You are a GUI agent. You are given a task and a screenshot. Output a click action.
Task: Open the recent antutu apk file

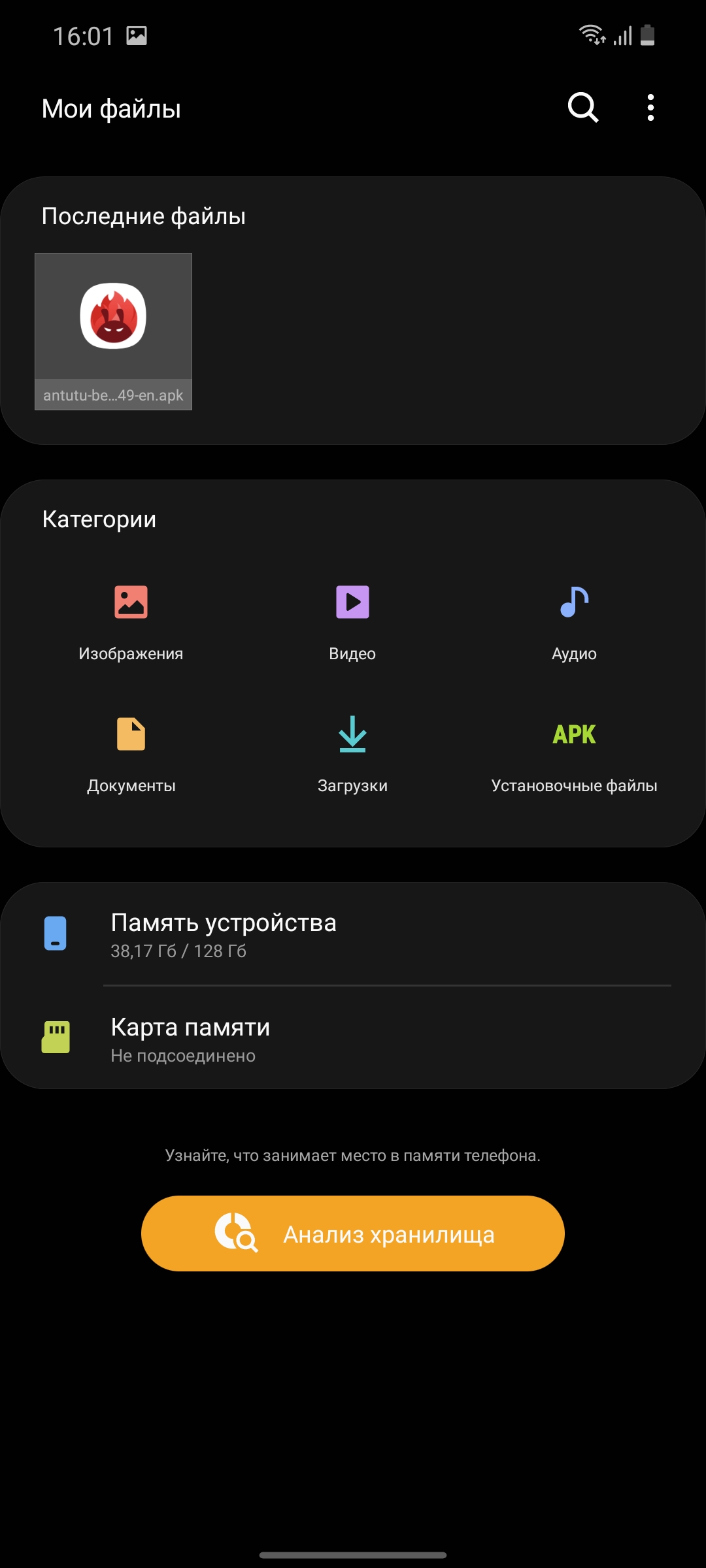pos(113,331)
